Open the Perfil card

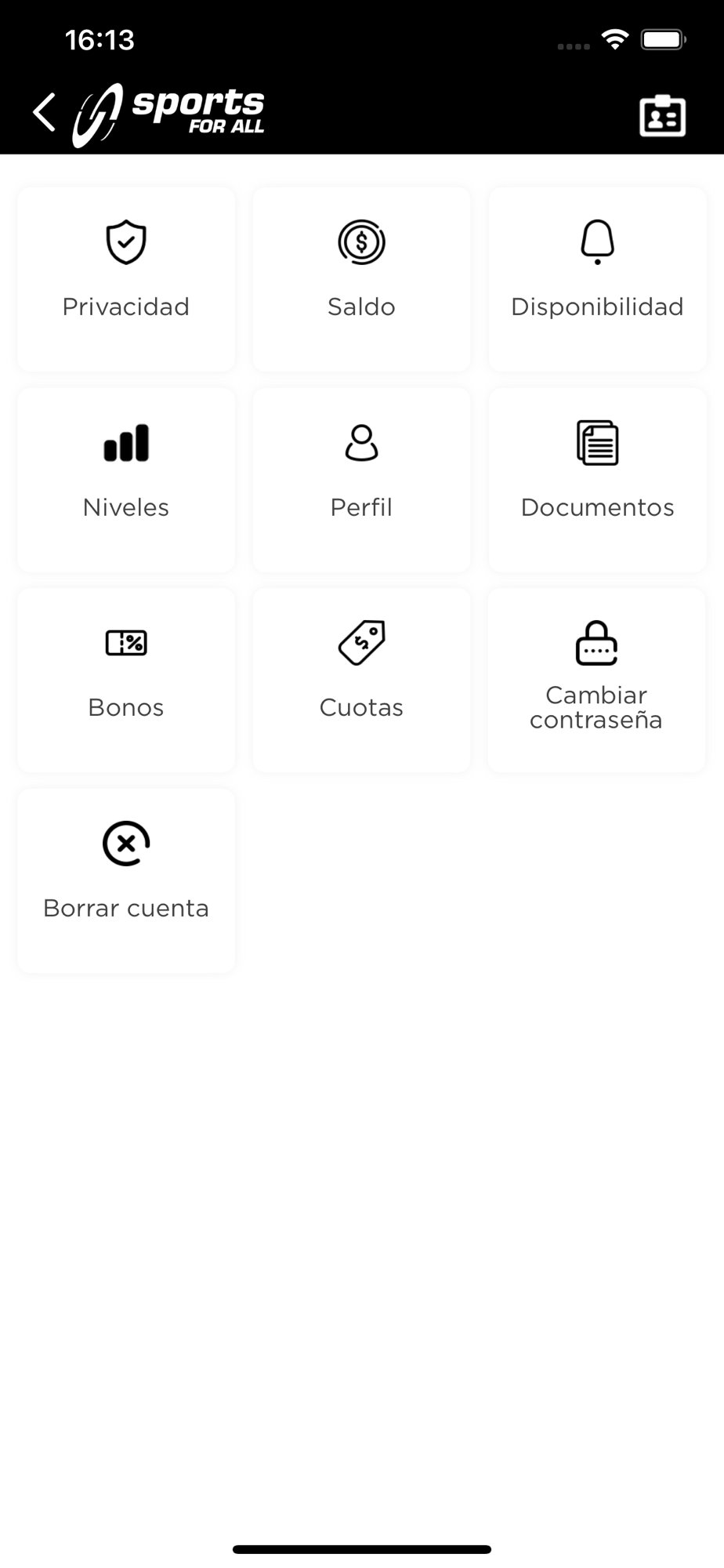coord(361,480)
